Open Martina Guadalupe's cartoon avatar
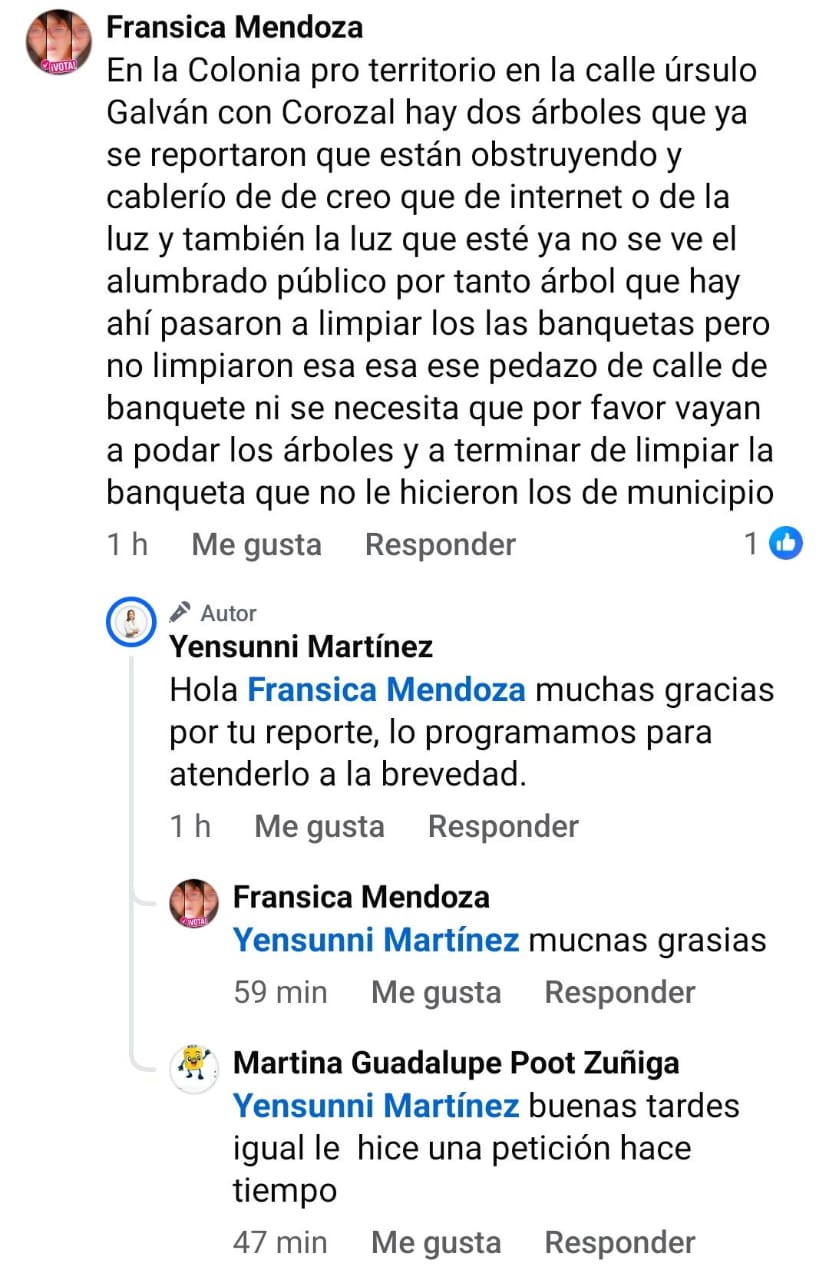Viewport: 829px width, 1280px height. (194, 1069)
